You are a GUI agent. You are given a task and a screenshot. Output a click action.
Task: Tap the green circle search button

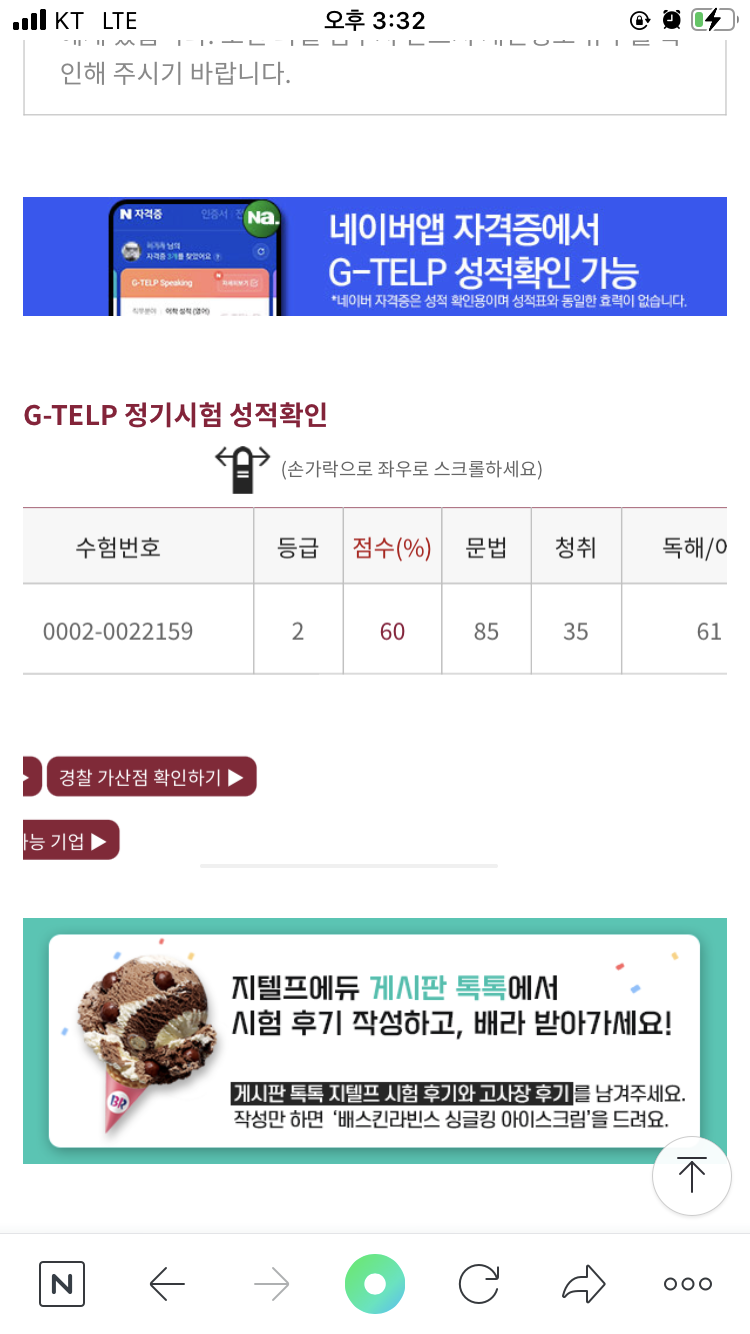tap(375, 1284)
